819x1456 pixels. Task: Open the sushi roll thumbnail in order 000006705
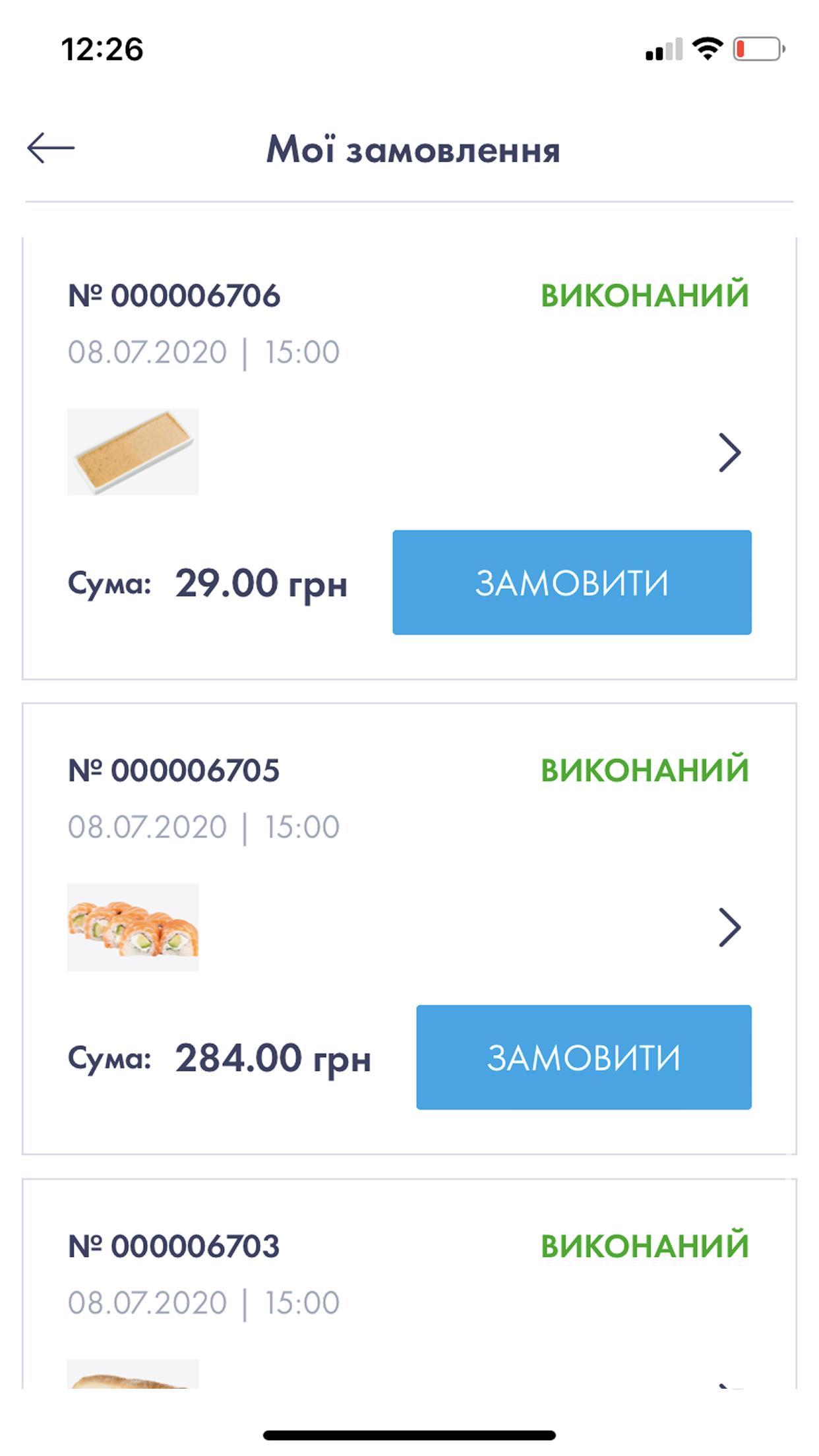pos(133,926)
